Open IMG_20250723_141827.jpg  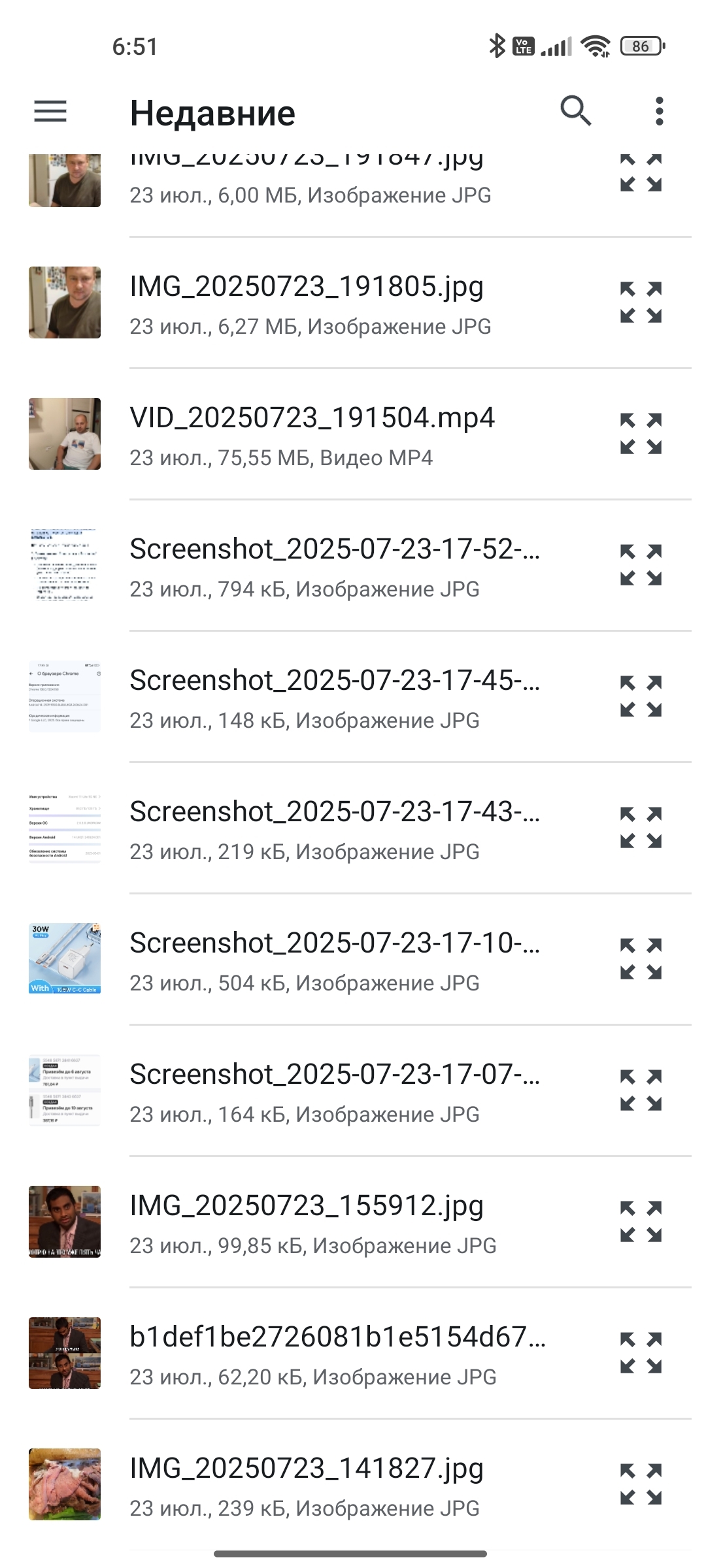(306, 1486)
